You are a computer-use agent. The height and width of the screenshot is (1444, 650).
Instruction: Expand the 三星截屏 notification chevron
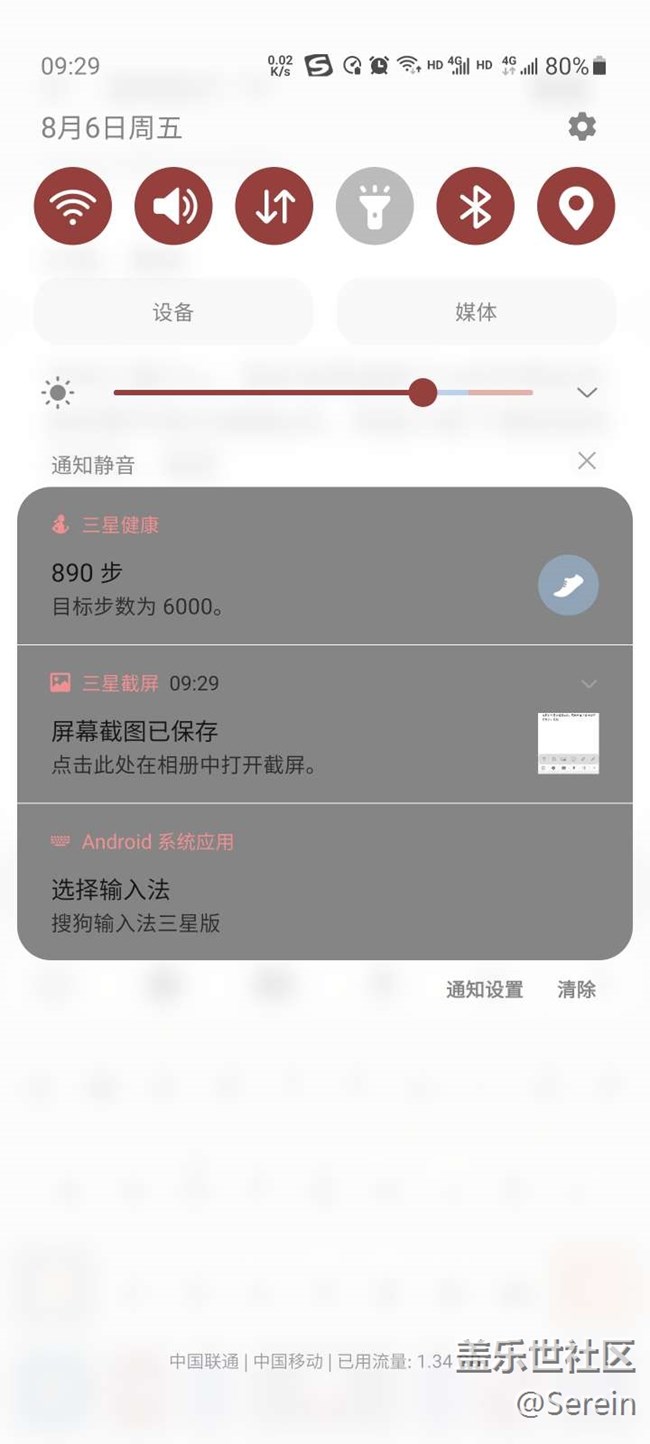point(589,684)
